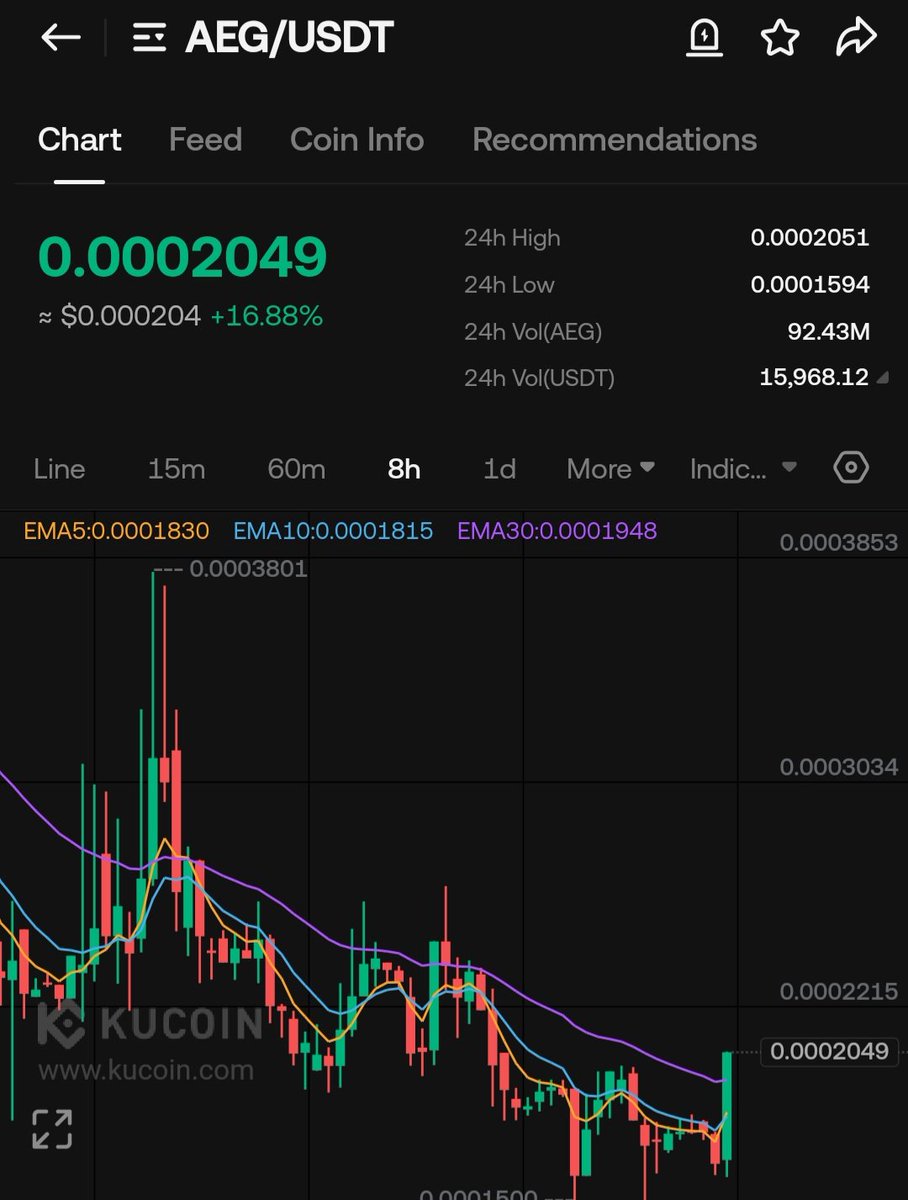
Task: Add AEG/USDT to favorites
Action: (780, 38)
